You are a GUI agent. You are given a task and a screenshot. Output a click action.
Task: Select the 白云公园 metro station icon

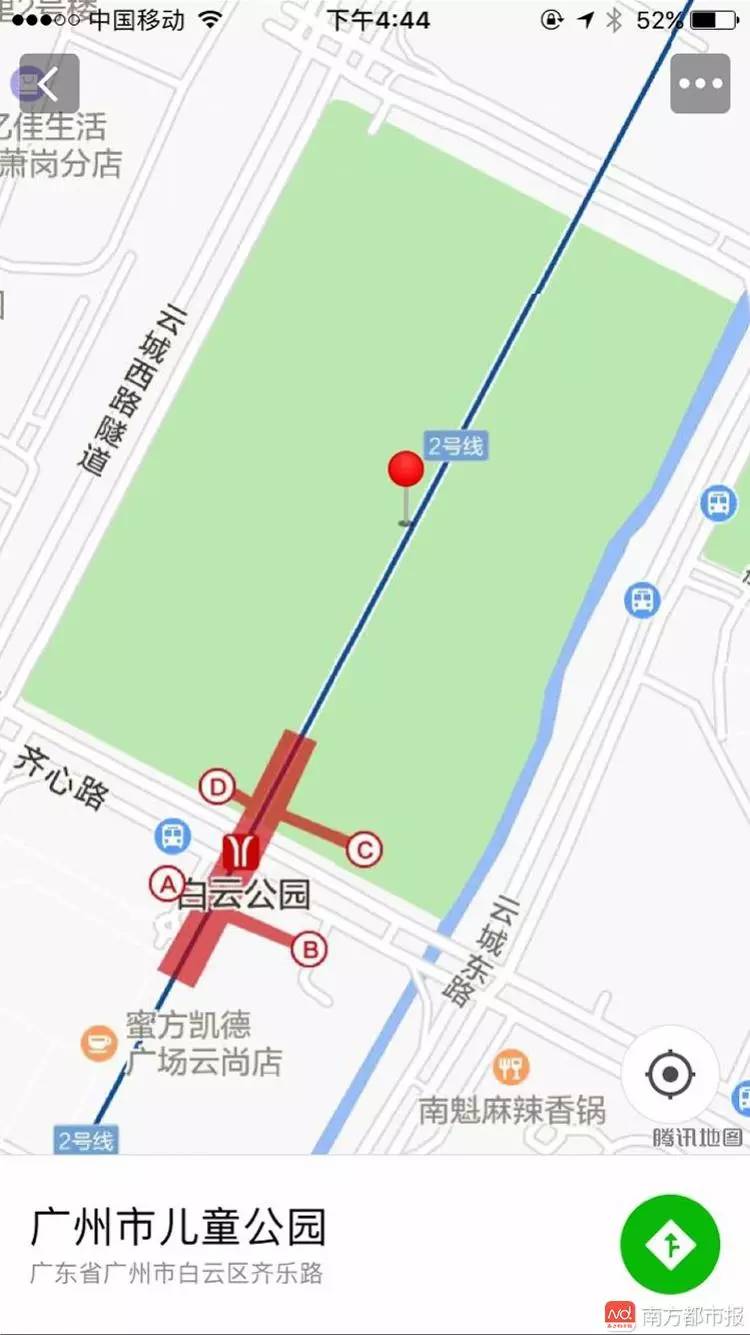pos(240,851)
